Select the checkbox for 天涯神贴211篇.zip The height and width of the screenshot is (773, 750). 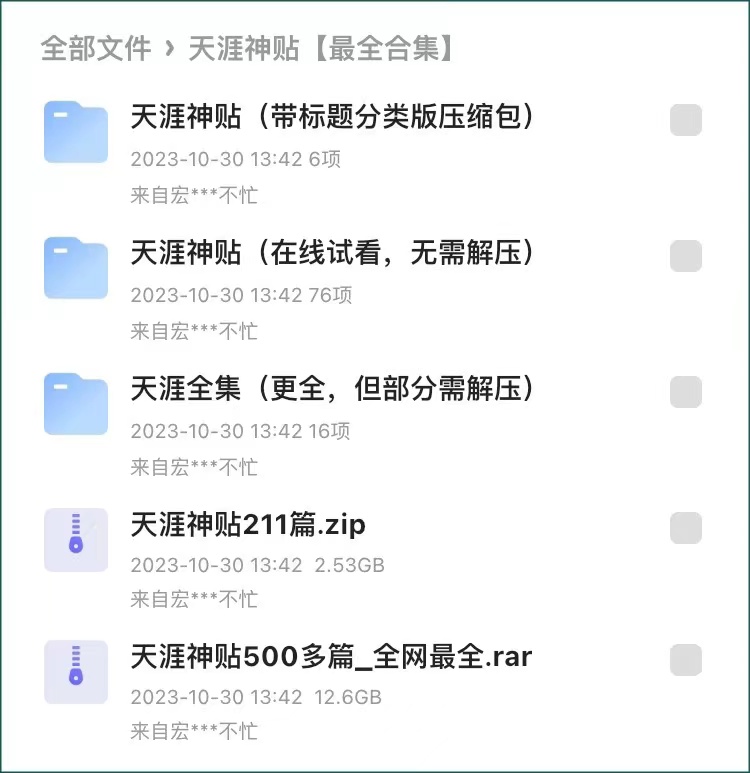tap(684, 527)
